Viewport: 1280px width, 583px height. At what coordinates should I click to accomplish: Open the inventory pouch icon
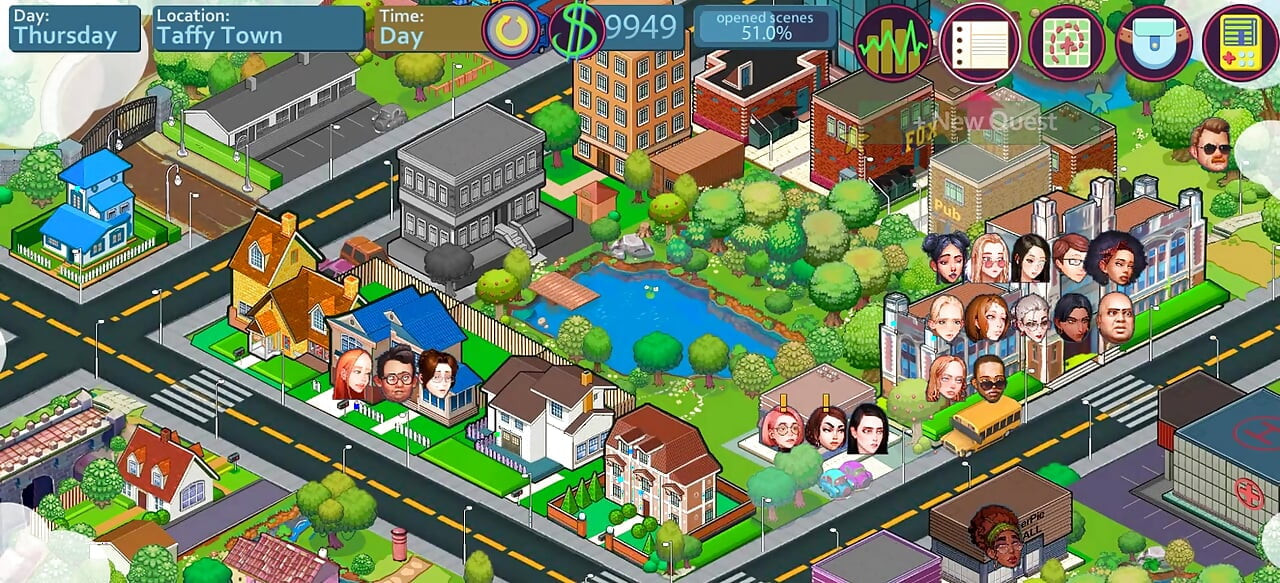coord(1154,42)
